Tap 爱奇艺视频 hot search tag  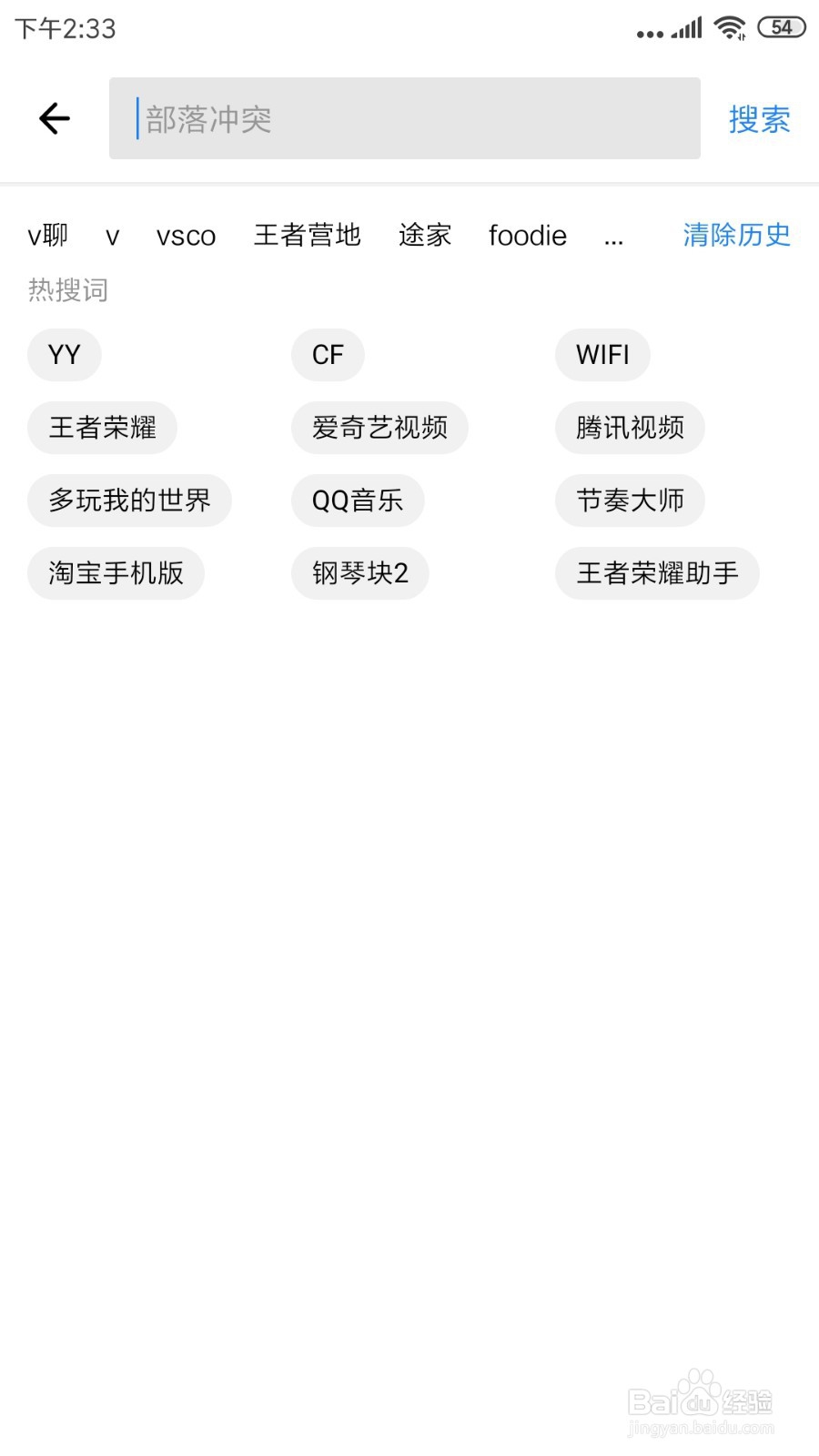coord(379,428)
